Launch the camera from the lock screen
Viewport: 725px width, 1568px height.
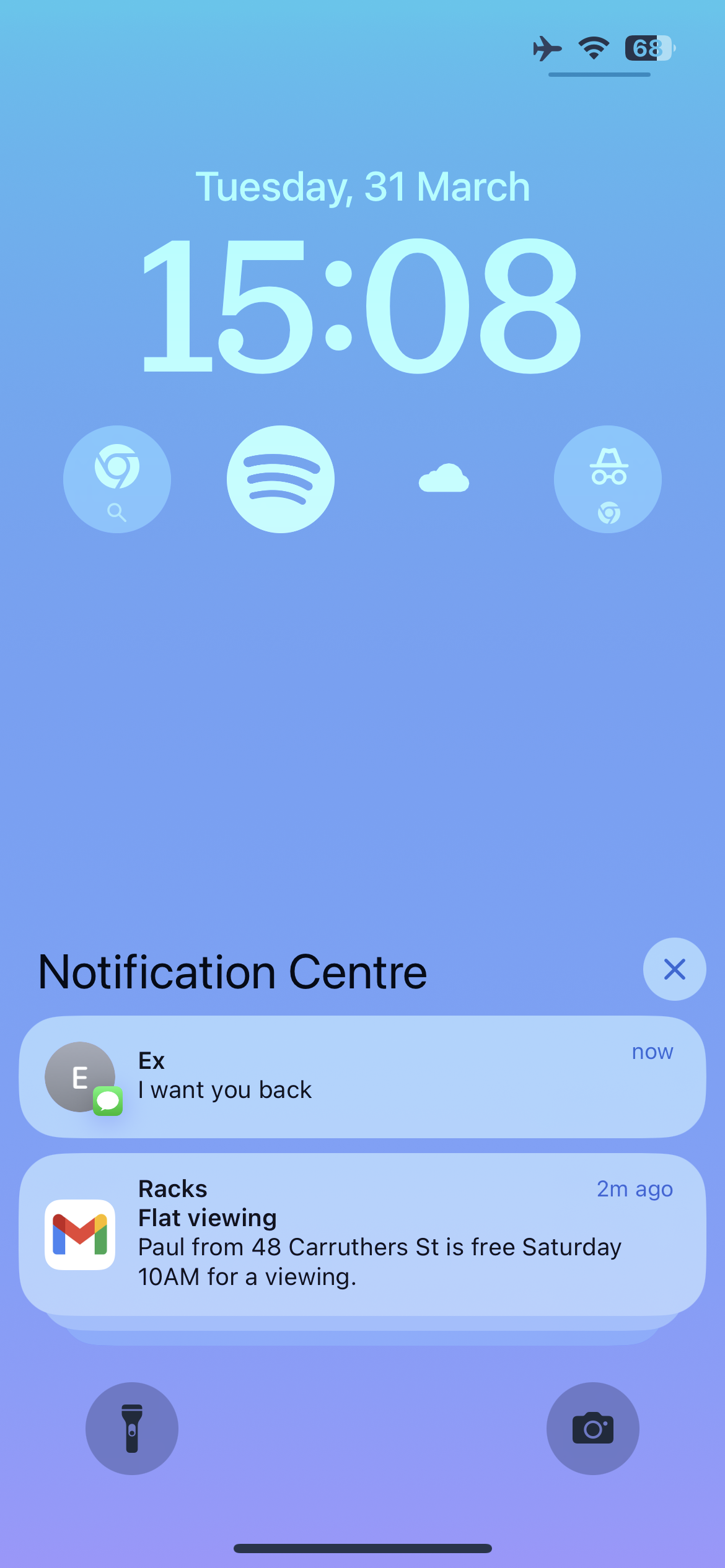tap(592, 1428)
